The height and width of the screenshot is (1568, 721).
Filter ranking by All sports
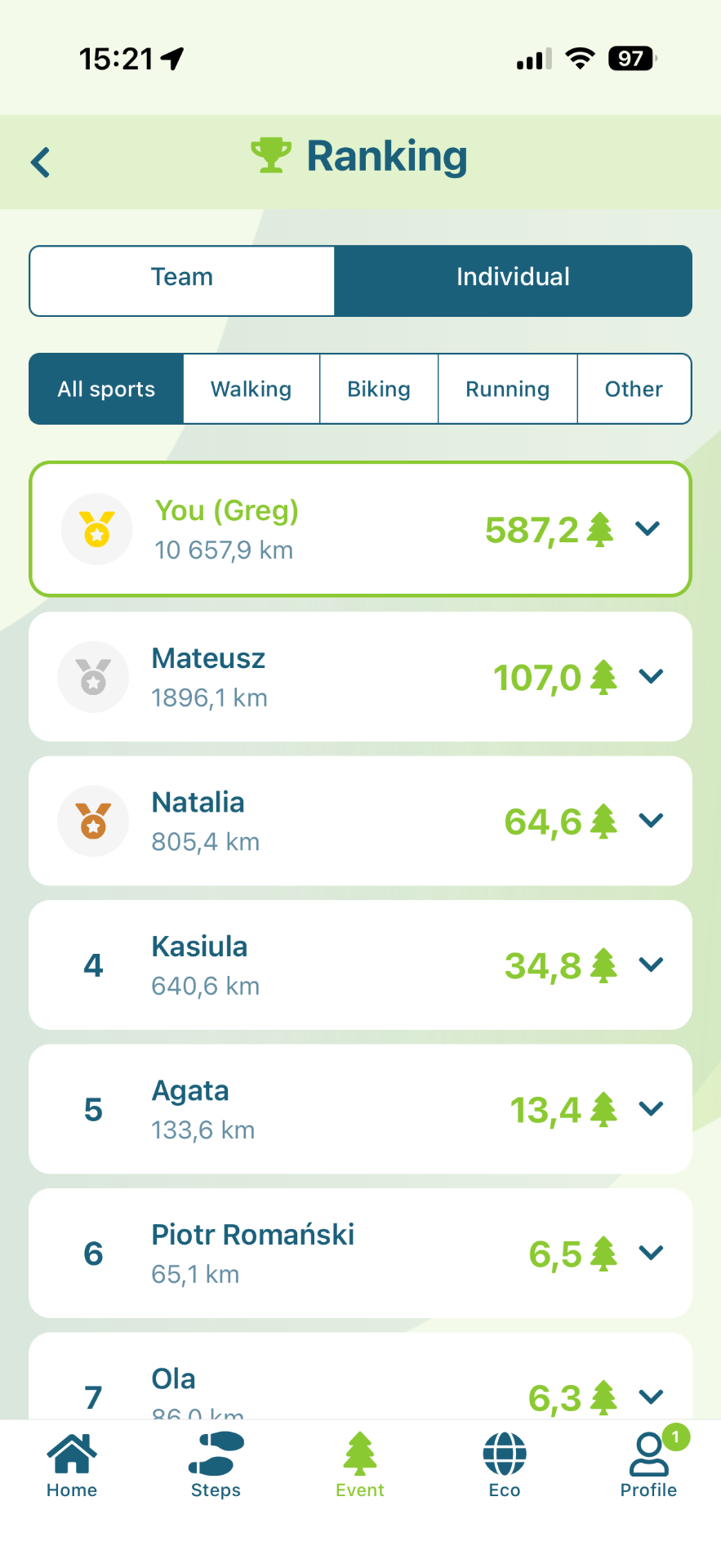coord(106,389)
